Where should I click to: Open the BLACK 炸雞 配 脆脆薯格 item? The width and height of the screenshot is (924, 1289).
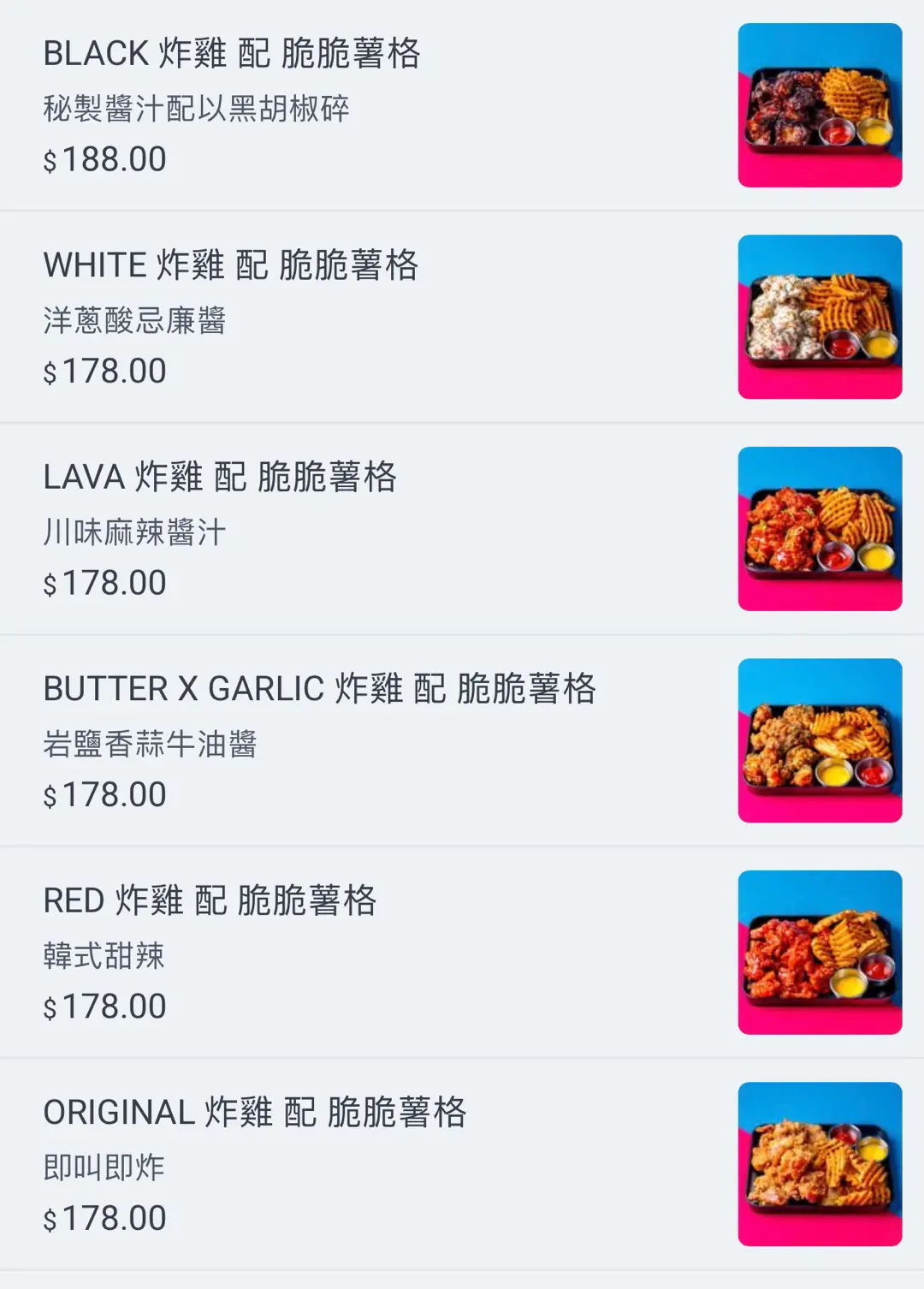(x=232, y=54)
